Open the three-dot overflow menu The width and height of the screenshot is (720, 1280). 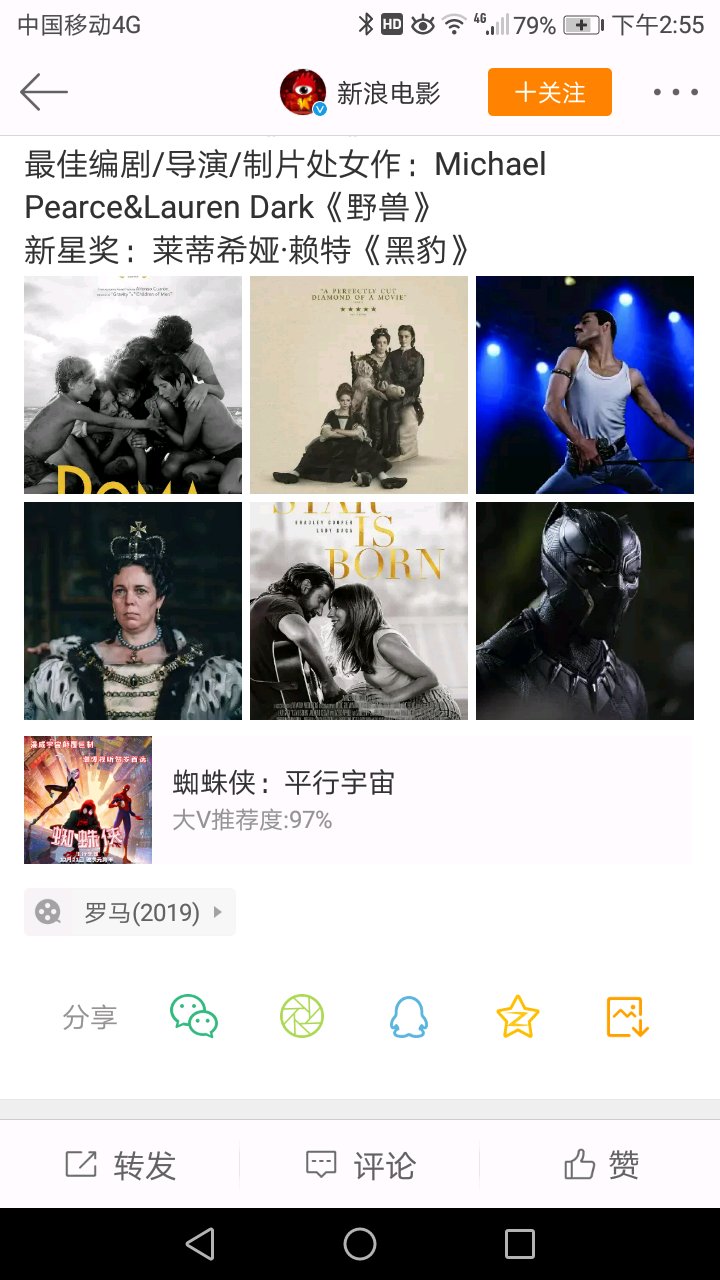click(x=675, y=93)
